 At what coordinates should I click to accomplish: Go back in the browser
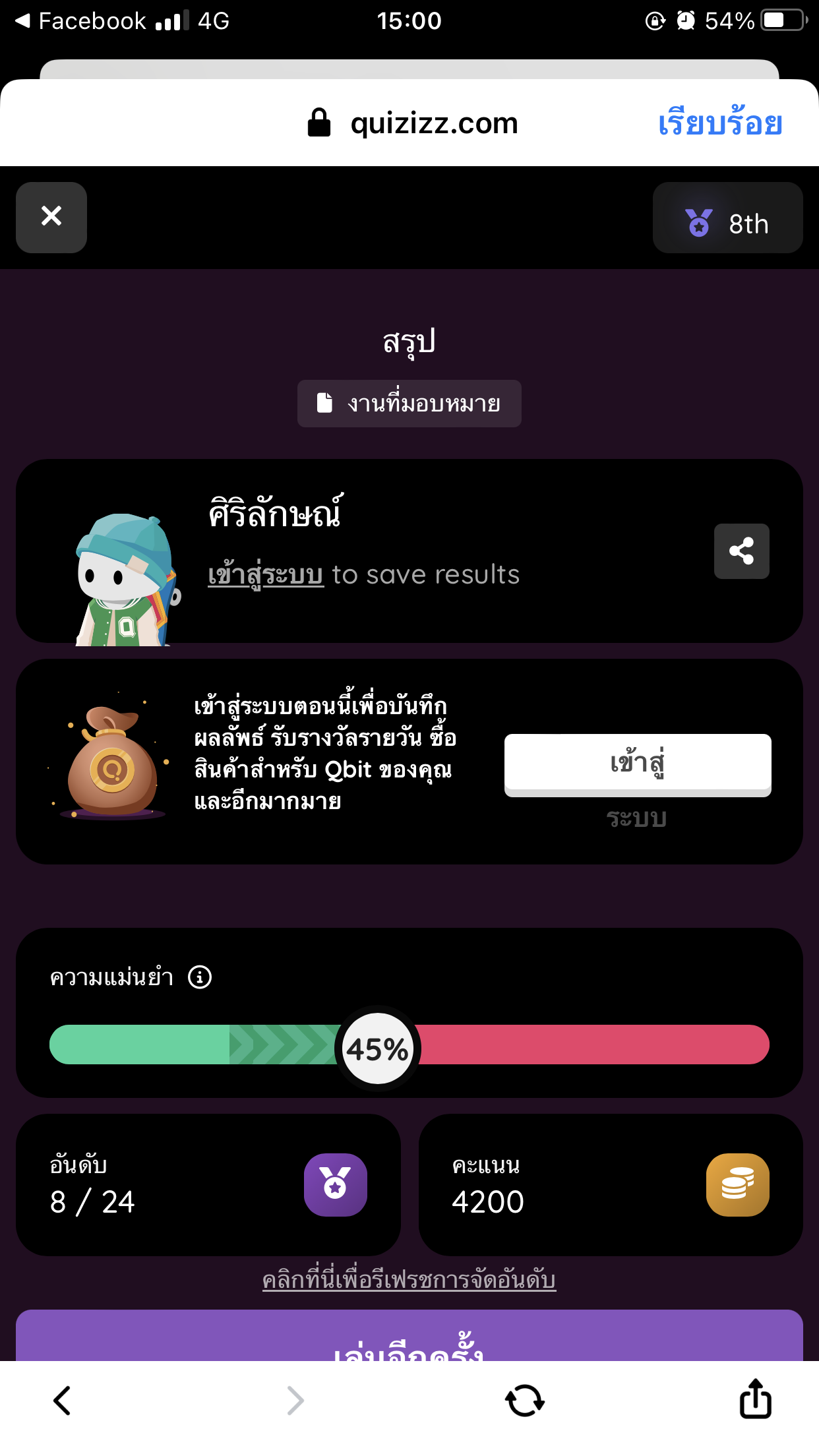62,1401
